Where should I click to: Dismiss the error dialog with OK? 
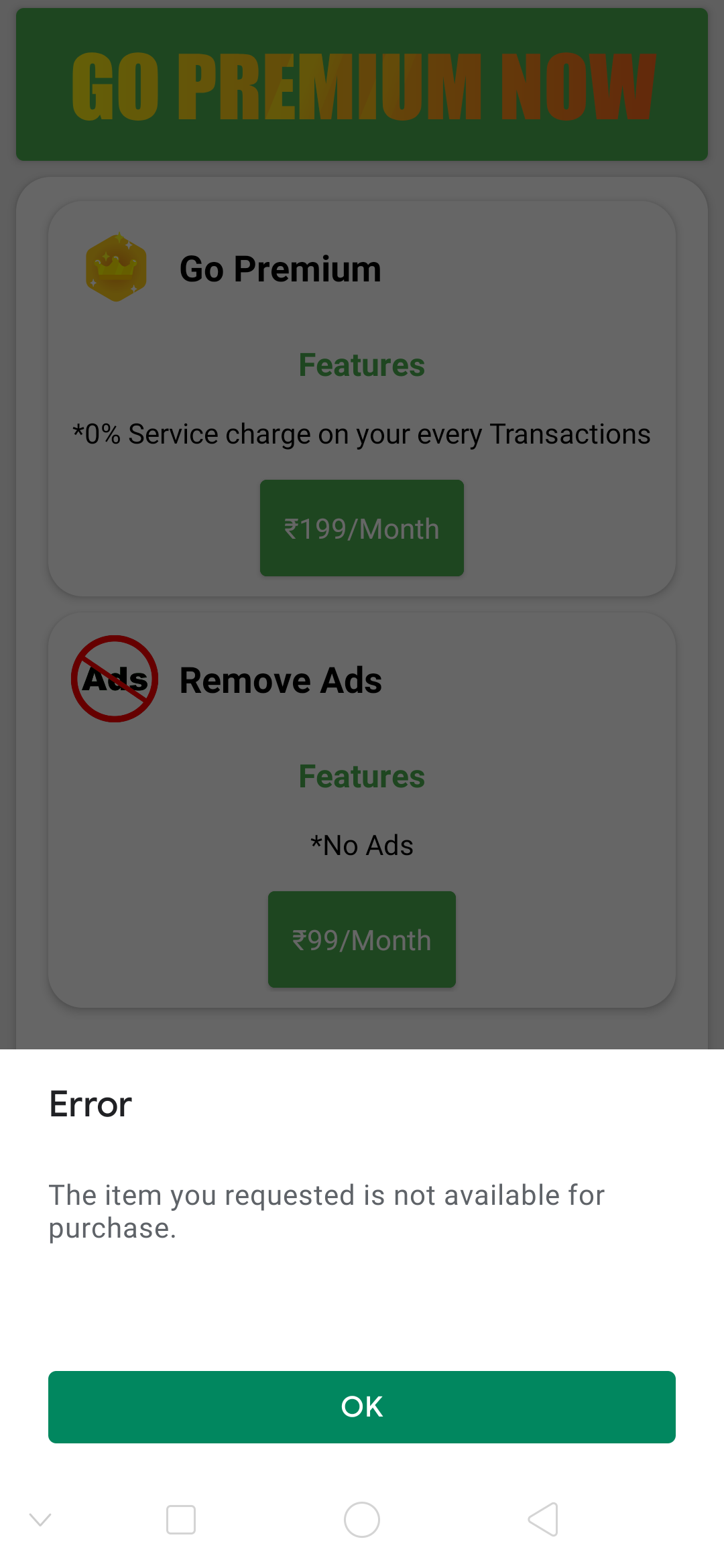point(362,1407)
